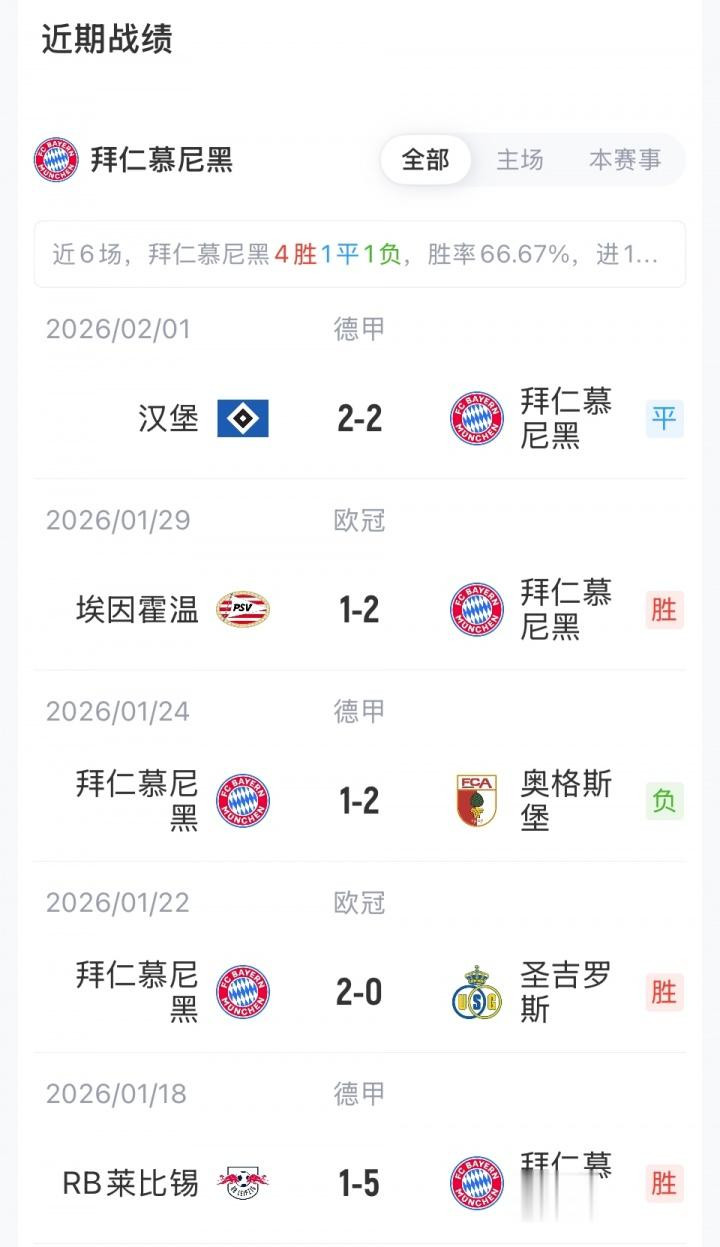Viewport: 720px width, 1247px height.
Task: View the 拜仁慕尼黑 1-2 奥格斯堡 match details
Action: click(360, 801)
